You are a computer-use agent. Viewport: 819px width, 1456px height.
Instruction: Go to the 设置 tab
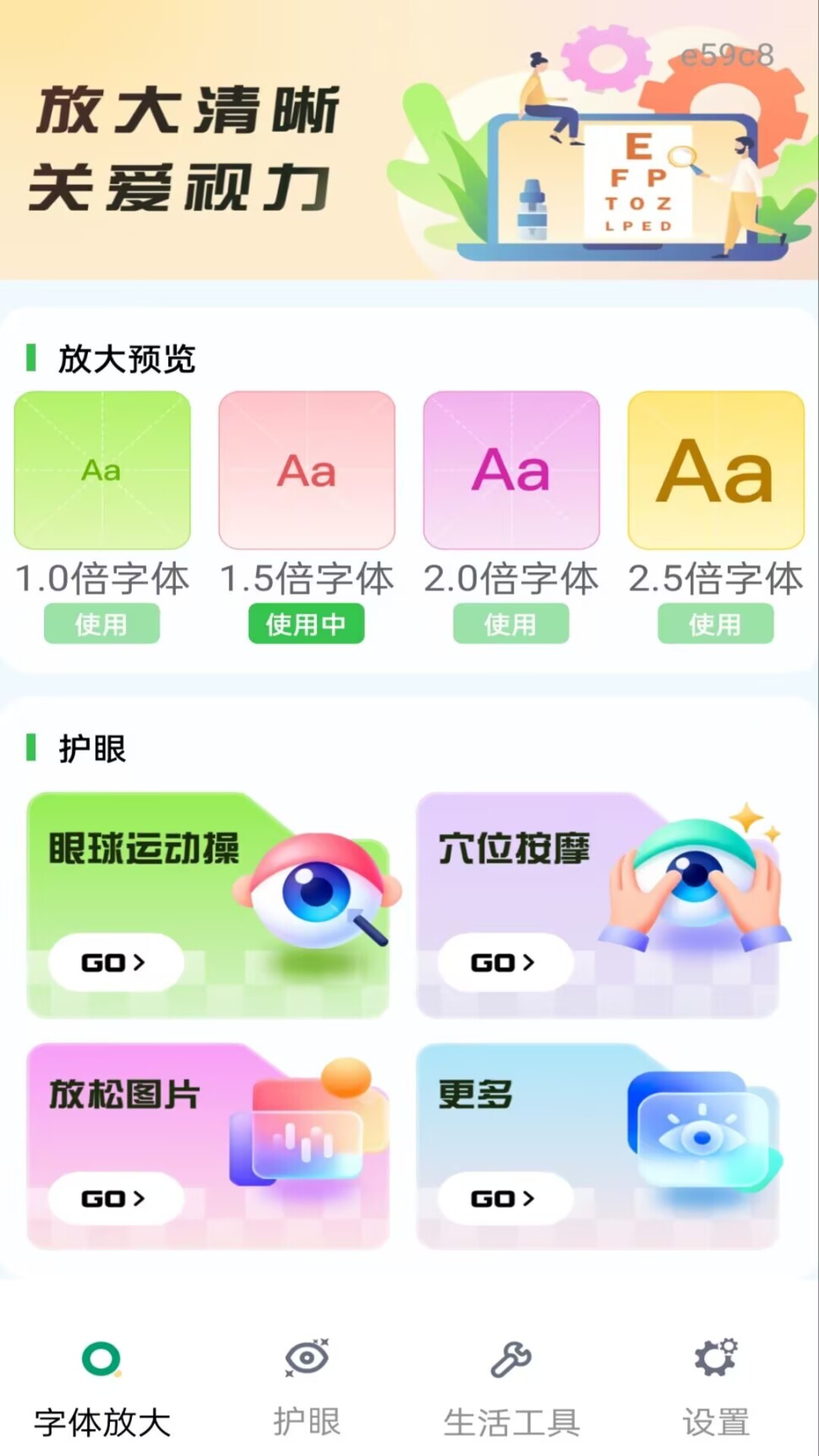715,1389
